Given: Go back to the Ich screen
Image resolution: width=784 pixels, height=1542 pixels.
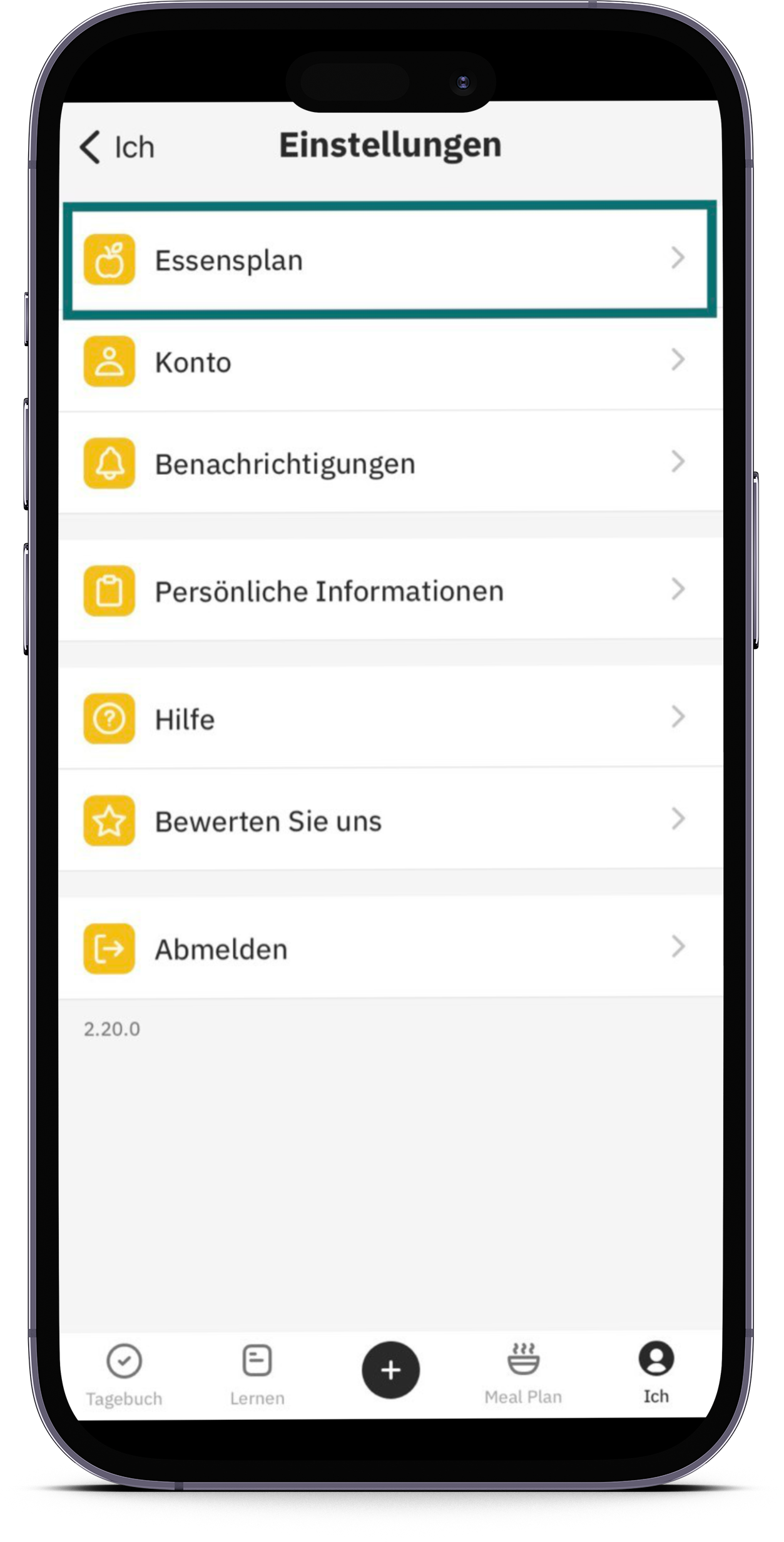Looking at the screenshot, I should pyautogui.click(x=117, y=147).
